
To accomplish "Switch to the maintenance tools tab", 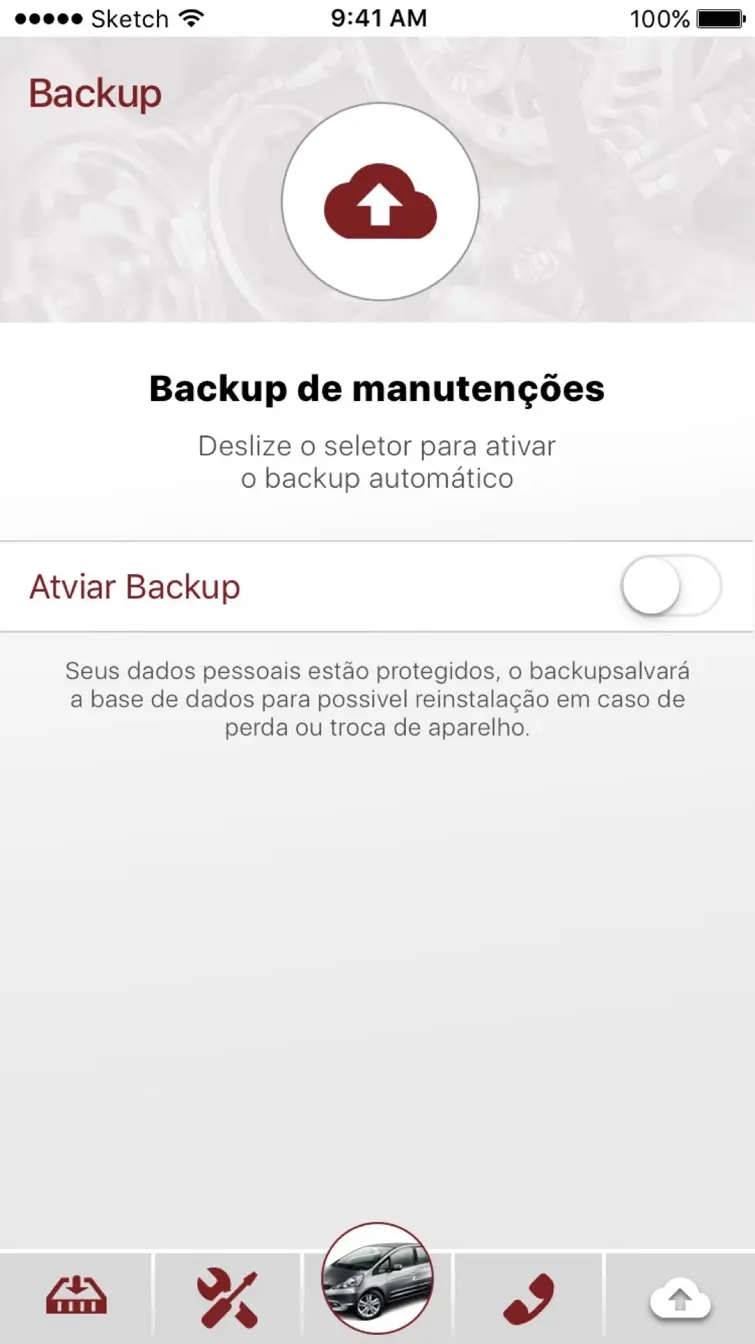I will [x=227, y=1297].
